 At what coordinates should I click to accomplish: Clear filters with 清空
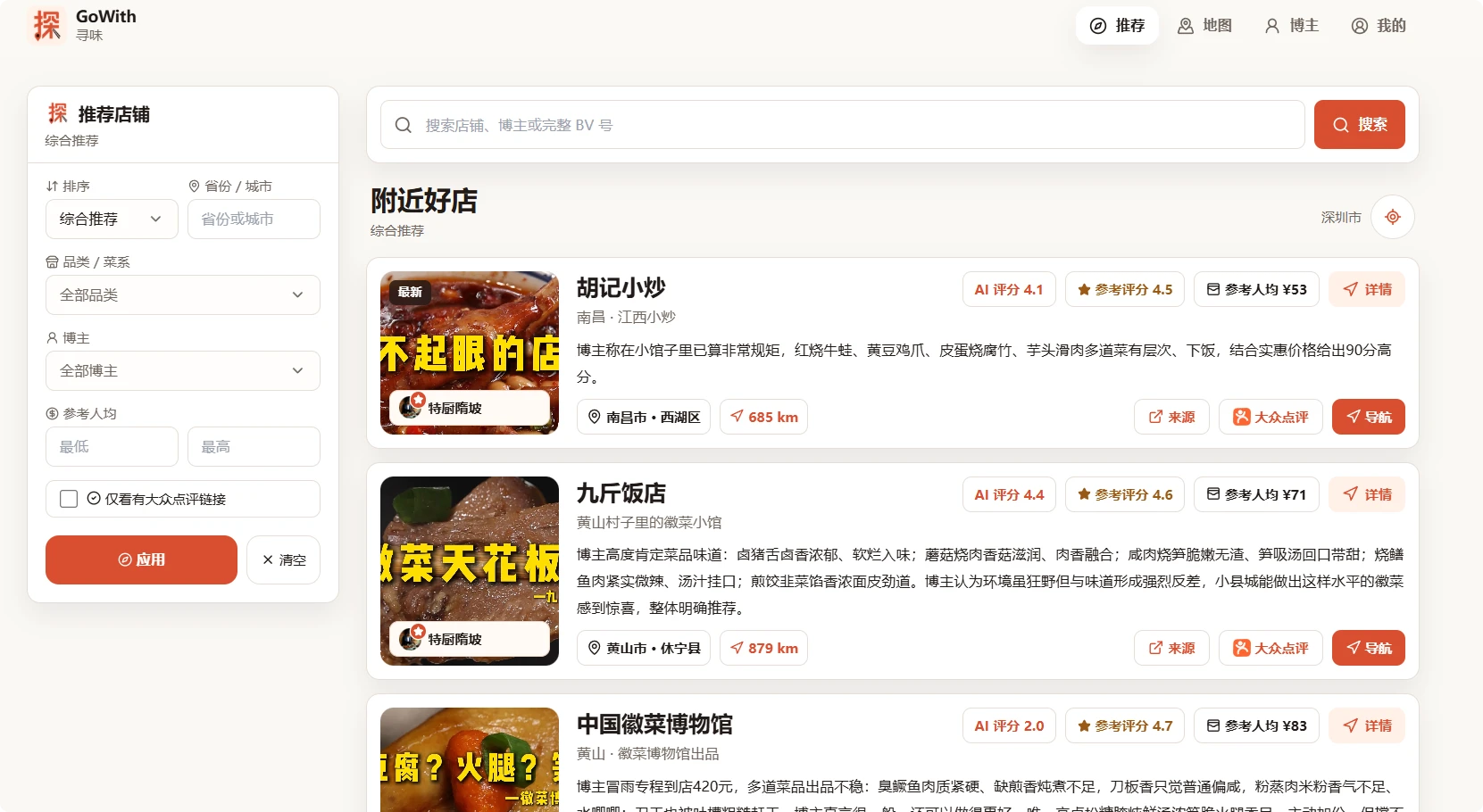click(283, 560)
